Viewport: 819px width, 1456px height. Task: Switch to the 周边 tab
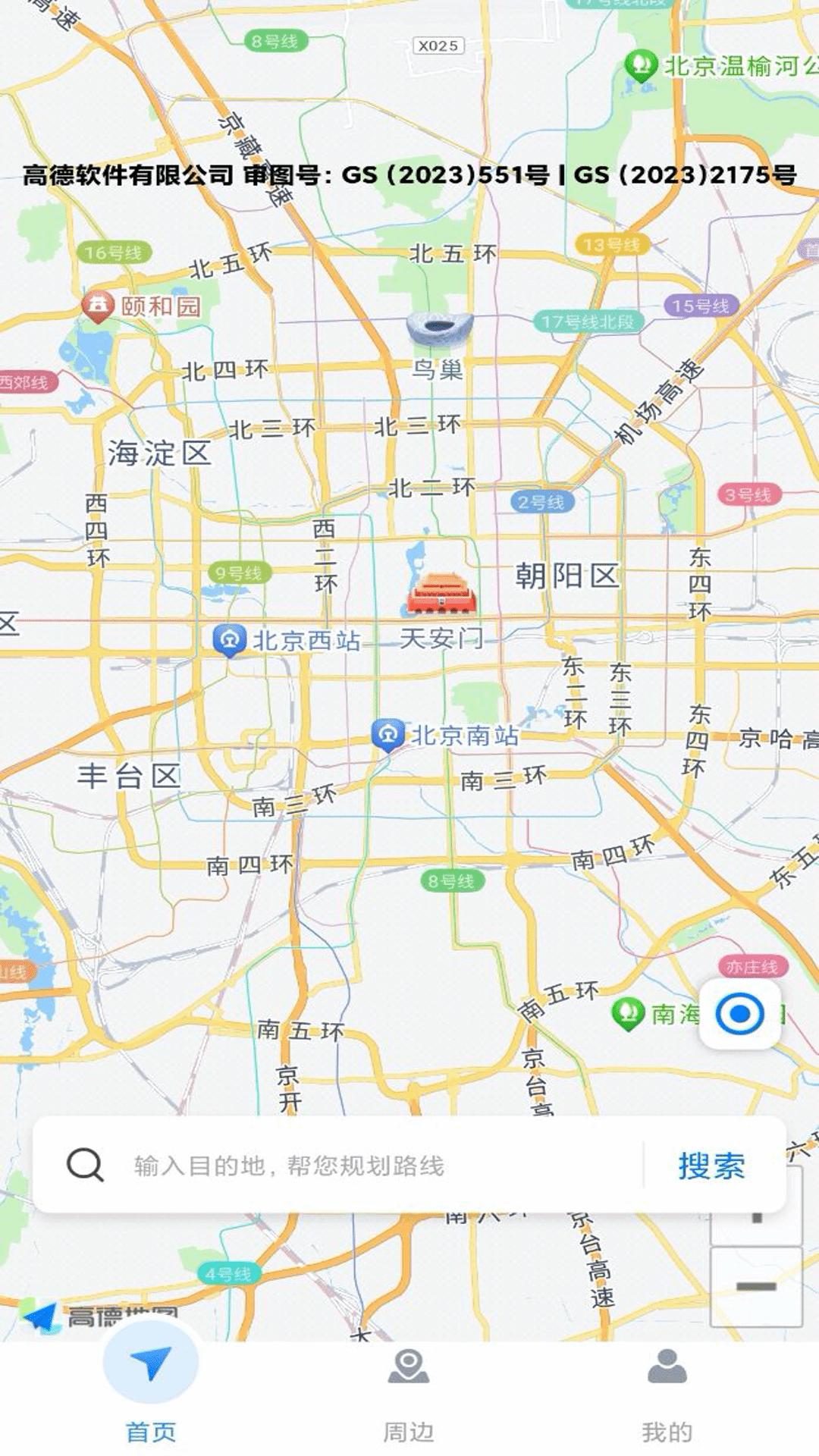tap(409, 1395)
